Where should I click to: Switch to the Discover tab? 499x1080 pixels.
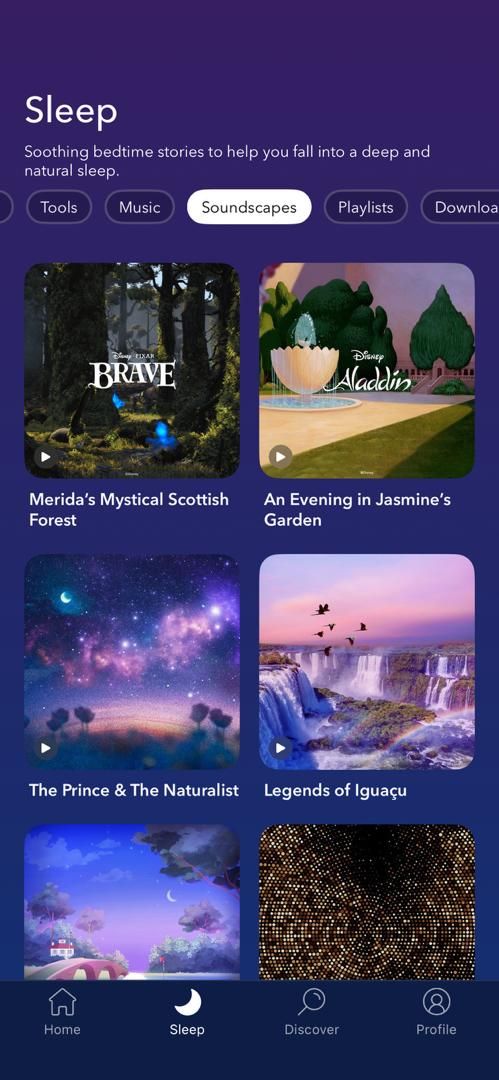click(312, 1012)
